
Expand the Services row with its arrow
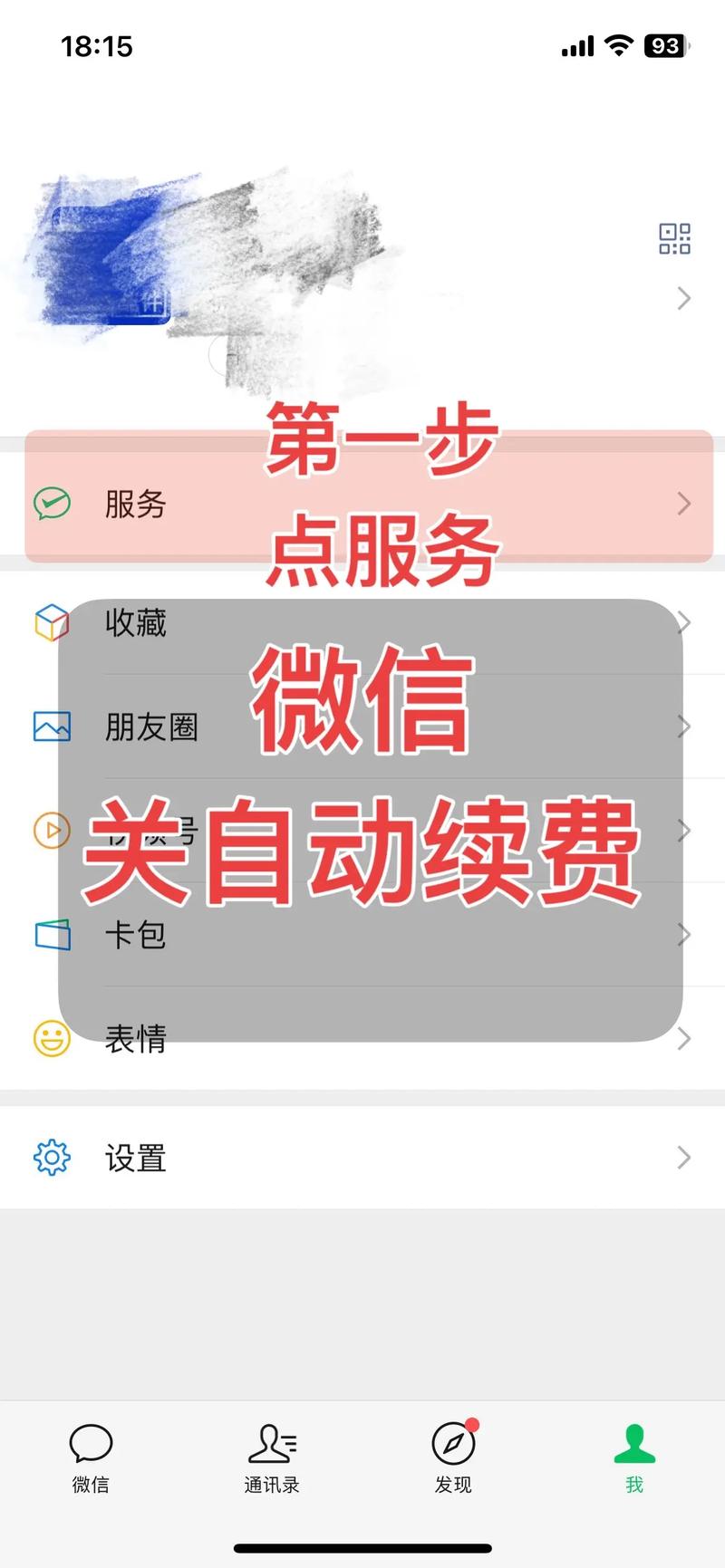(682, 505)
